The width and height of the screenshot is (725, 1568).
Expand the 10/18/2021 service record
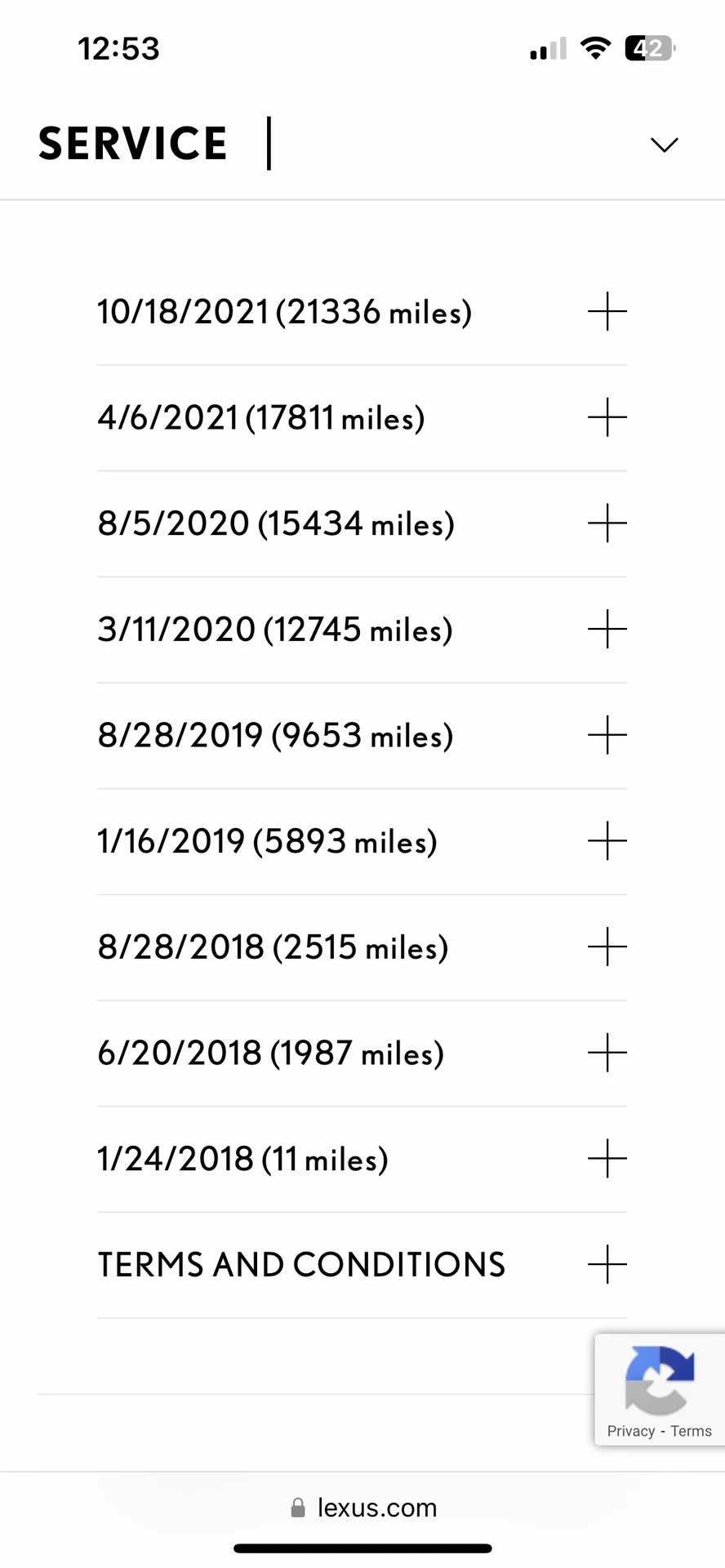point(607,312)
